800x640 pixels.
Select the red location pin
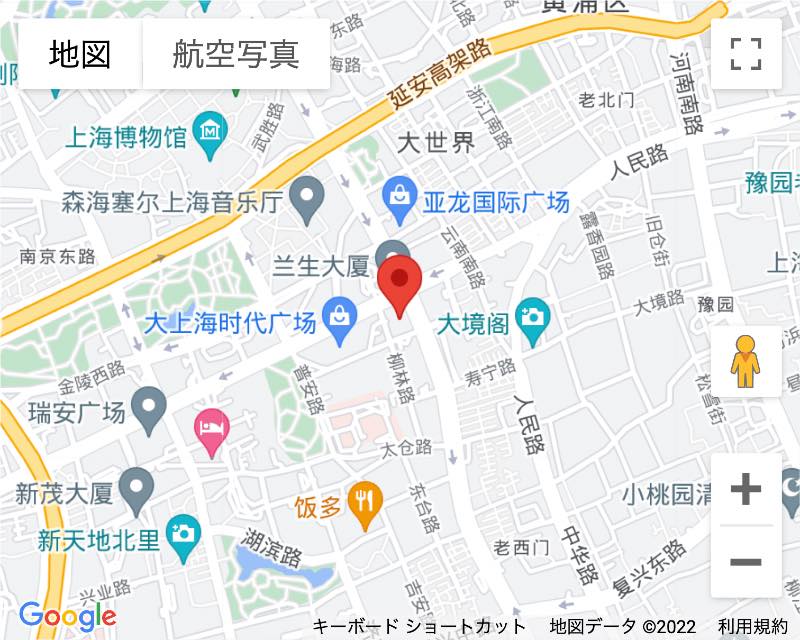tap(401, 284)
